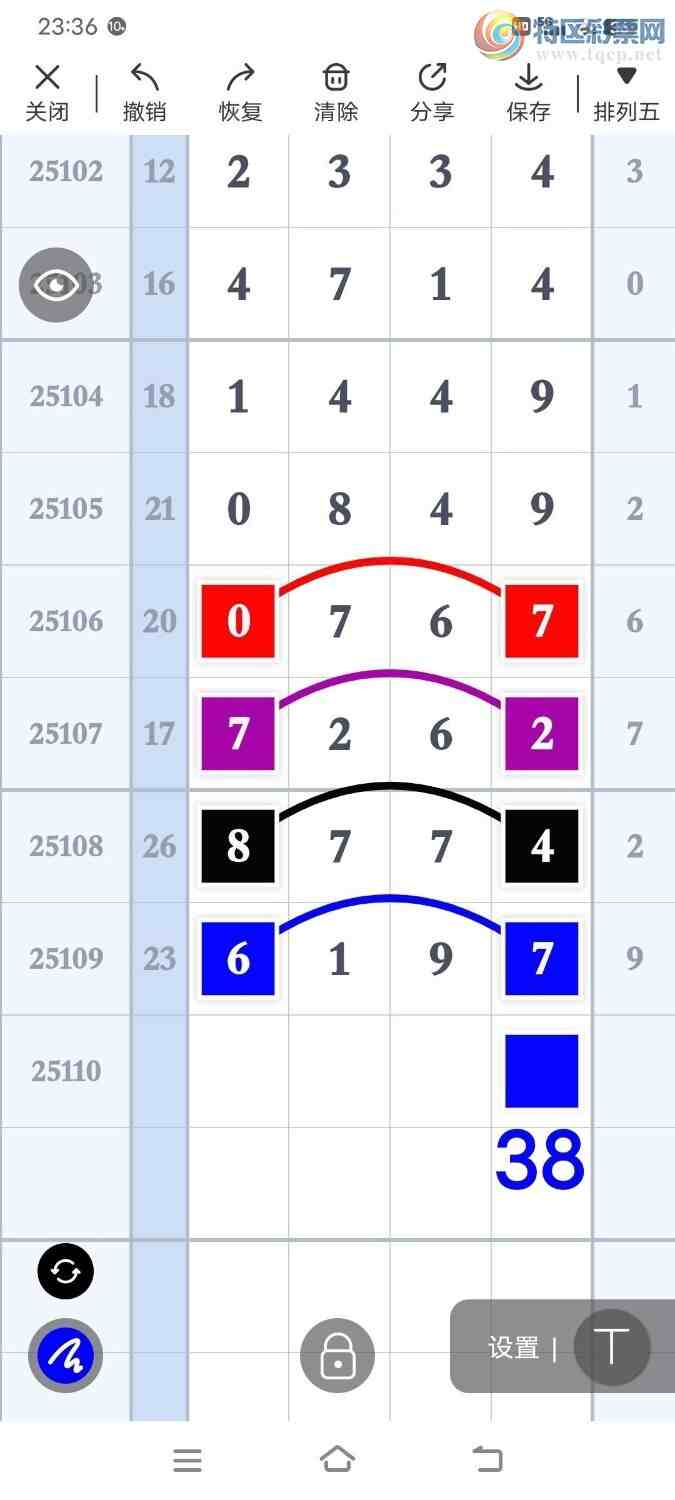
Task: Save the chart image
Action: 528,92
